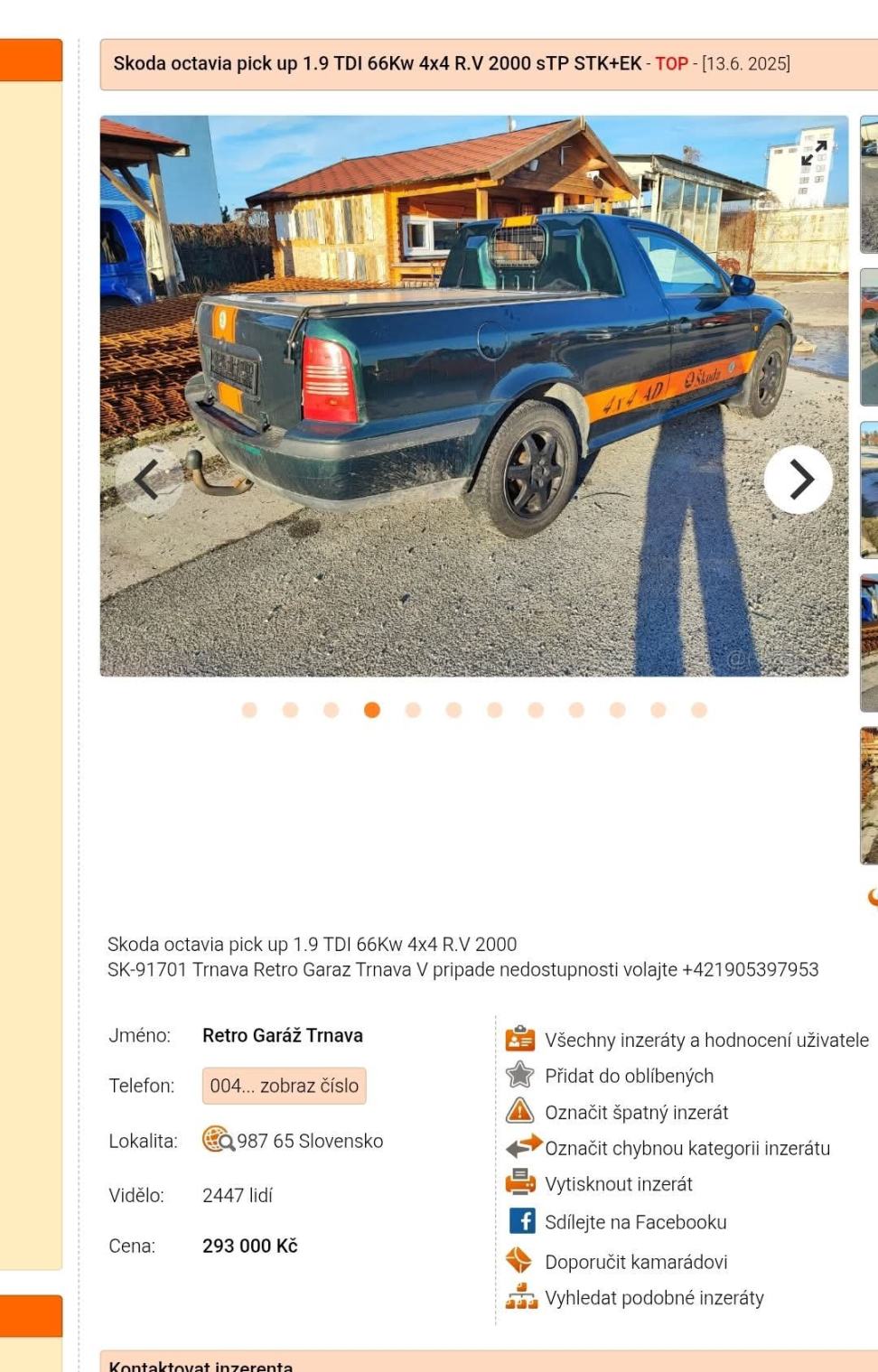Report this ad as bad

[x=636, y=1112]
